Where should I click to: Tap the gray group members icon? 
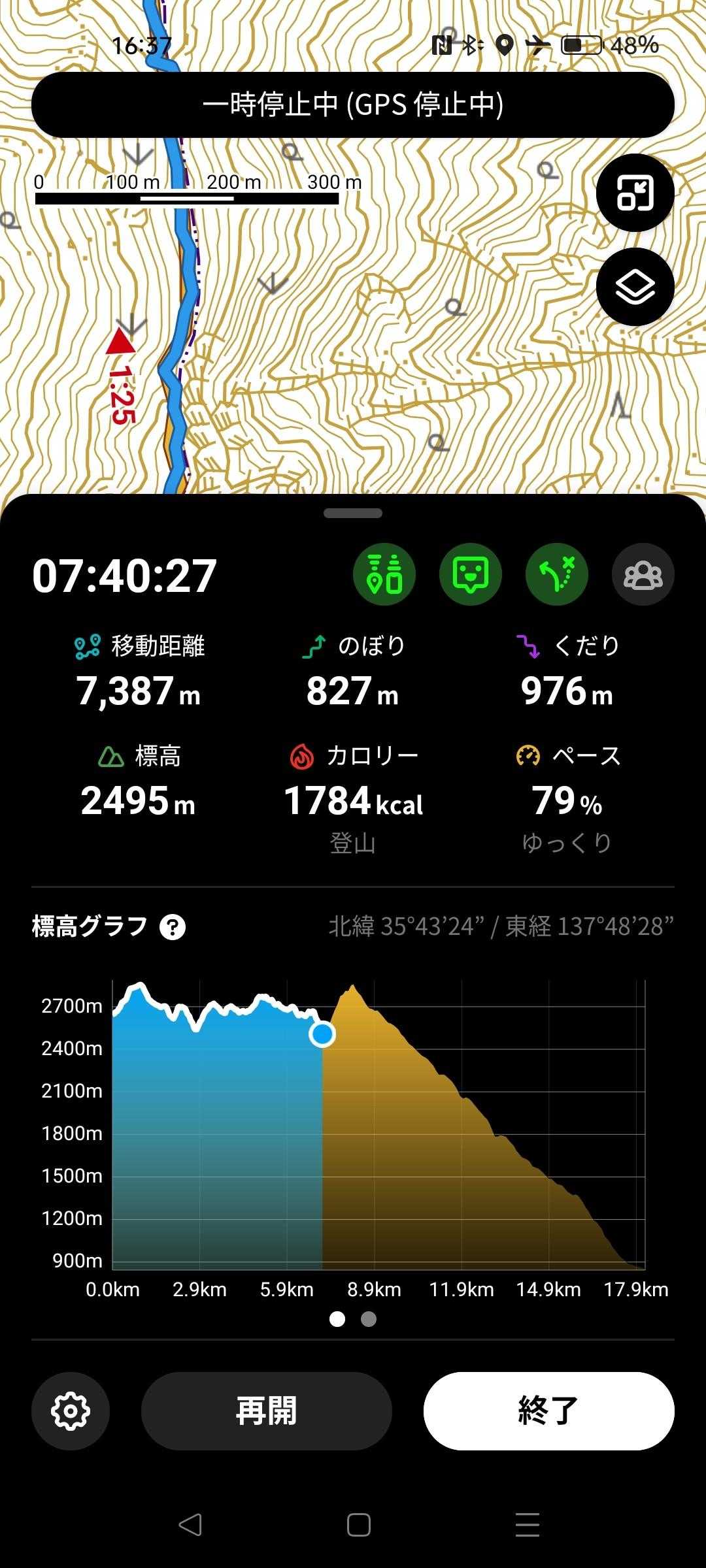[x=643, y=574]
